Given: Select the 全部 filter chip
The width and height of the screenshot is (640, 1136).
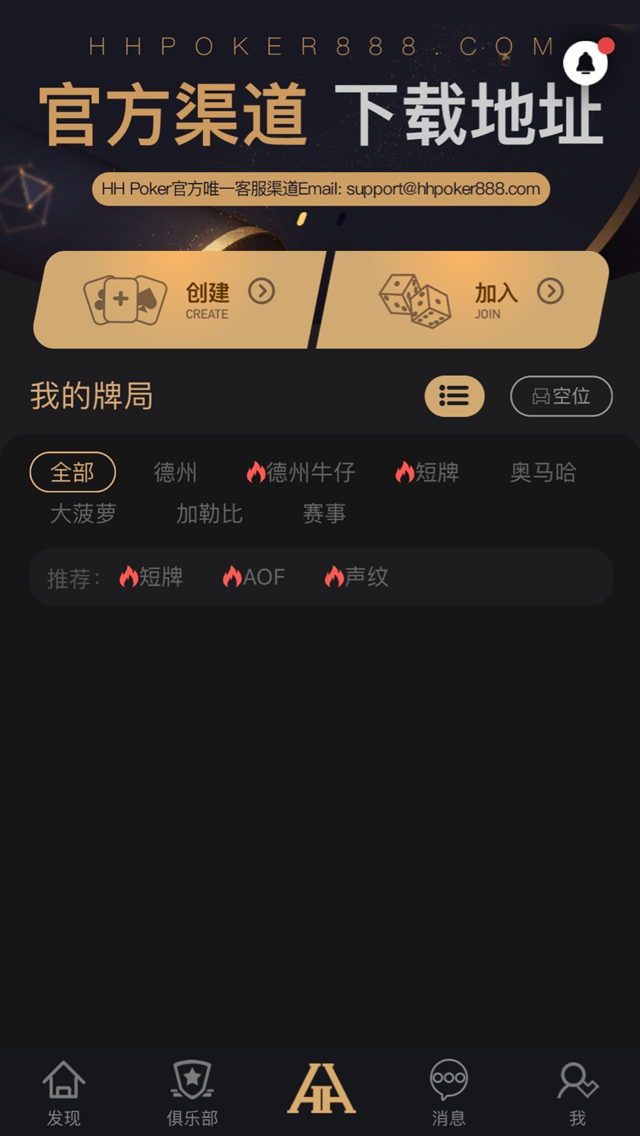Looking at the screenshot, I should pos(72,472).
